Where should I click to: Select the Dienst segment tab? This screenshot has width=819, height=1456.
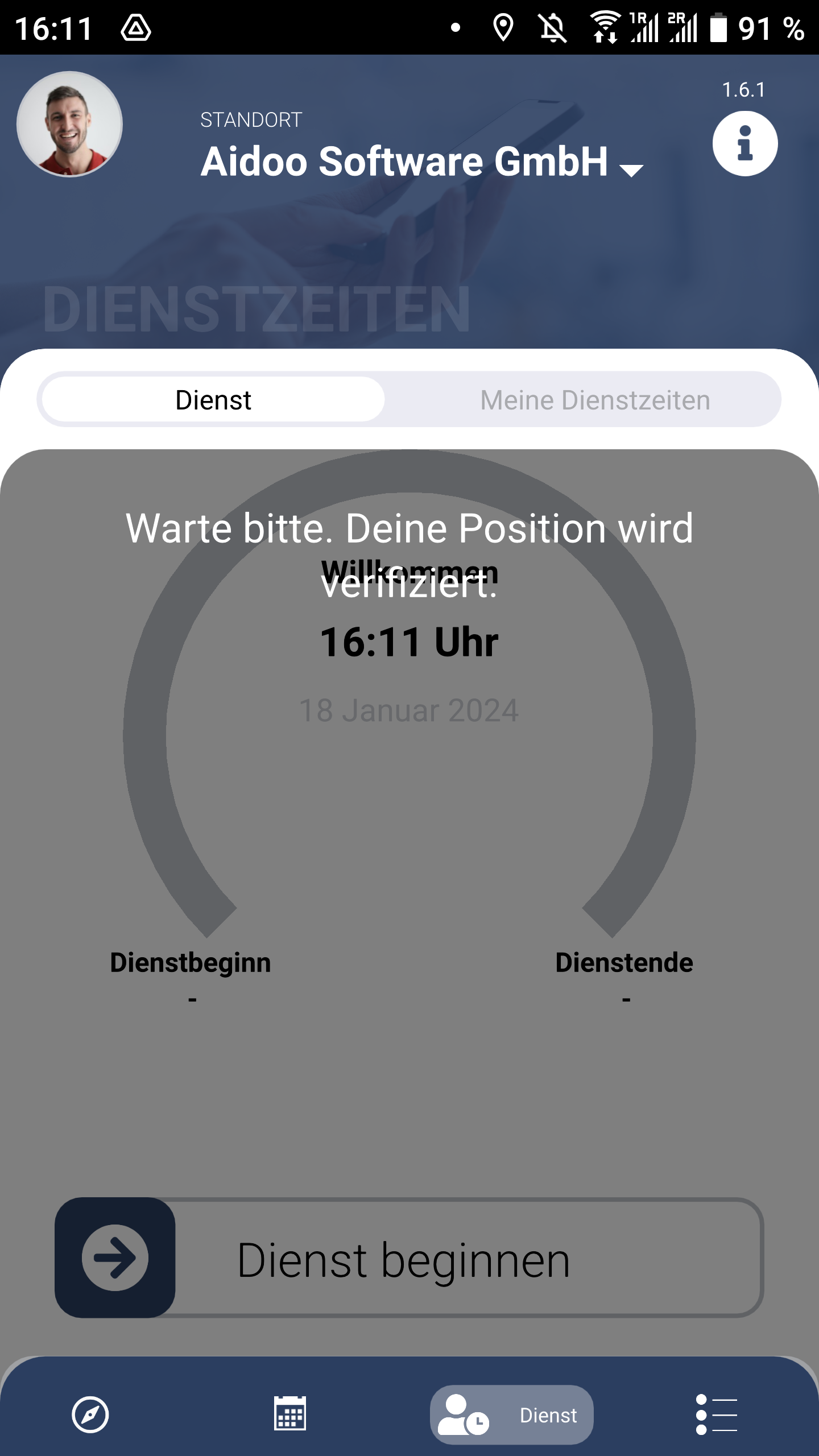pos(213,400)
